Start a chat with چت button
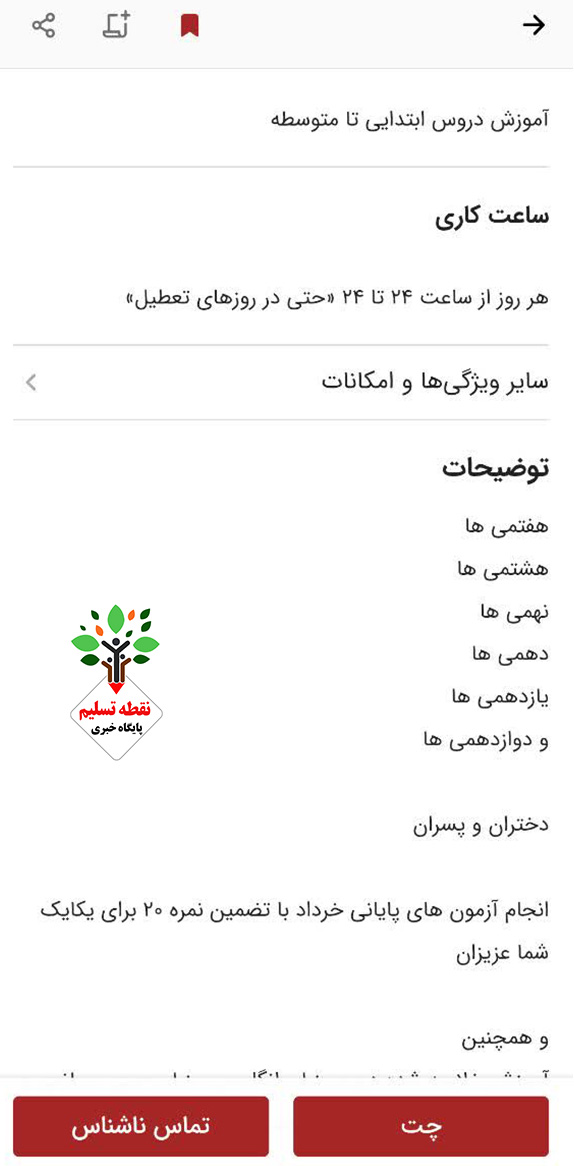574x1166 pixels. [x=421, y=1126]
